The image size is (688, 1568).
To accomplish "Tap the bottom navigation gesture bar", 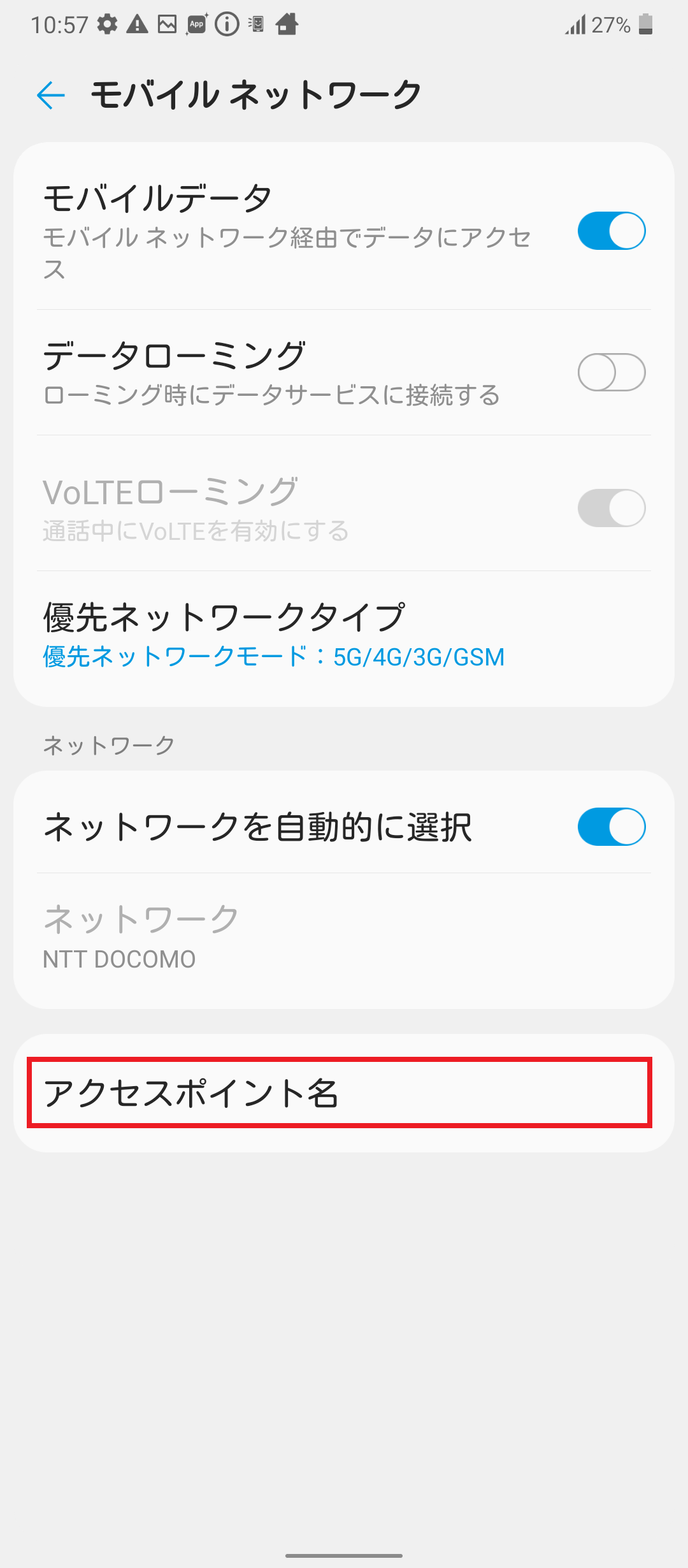I will 344,1553.
